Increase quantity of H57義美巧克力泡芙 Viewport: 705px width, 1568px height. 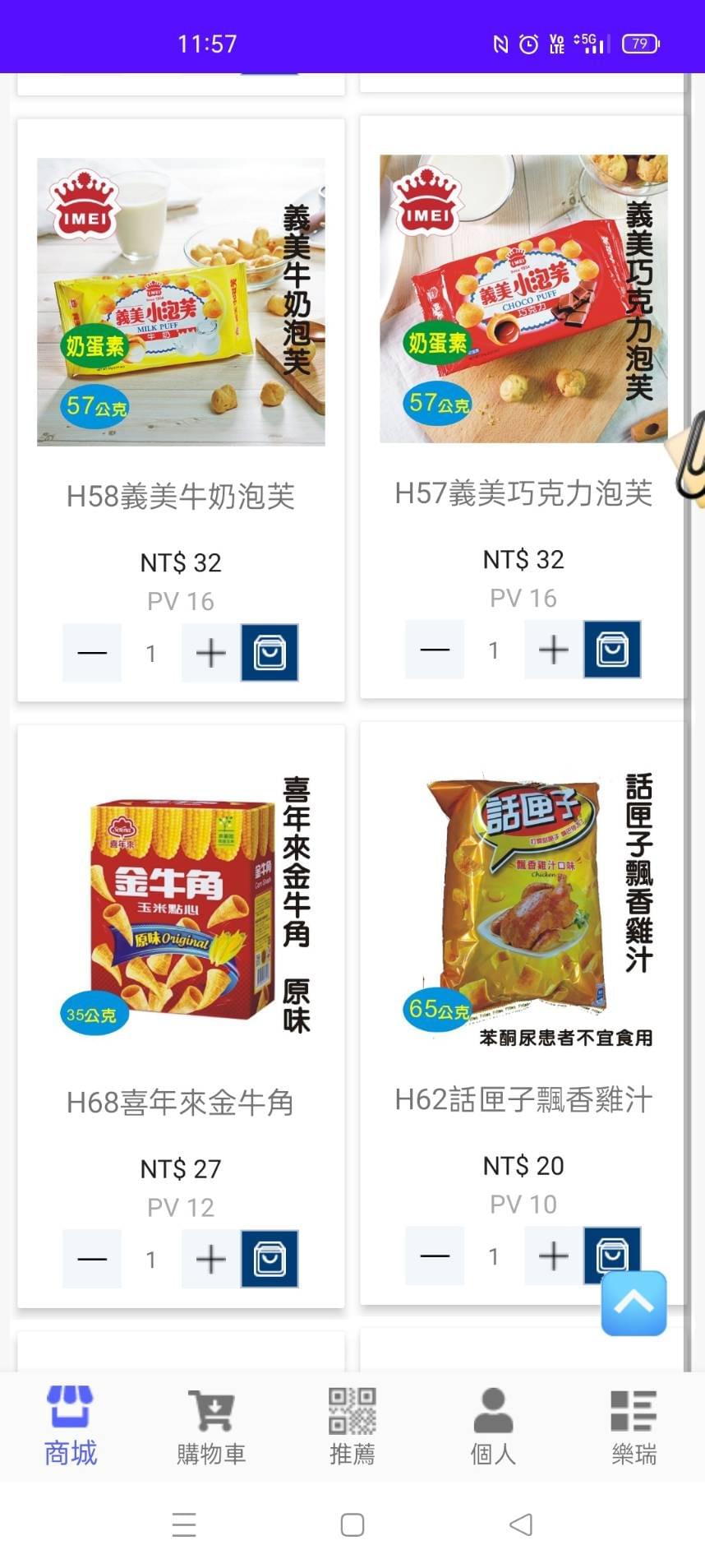[554, 650]
